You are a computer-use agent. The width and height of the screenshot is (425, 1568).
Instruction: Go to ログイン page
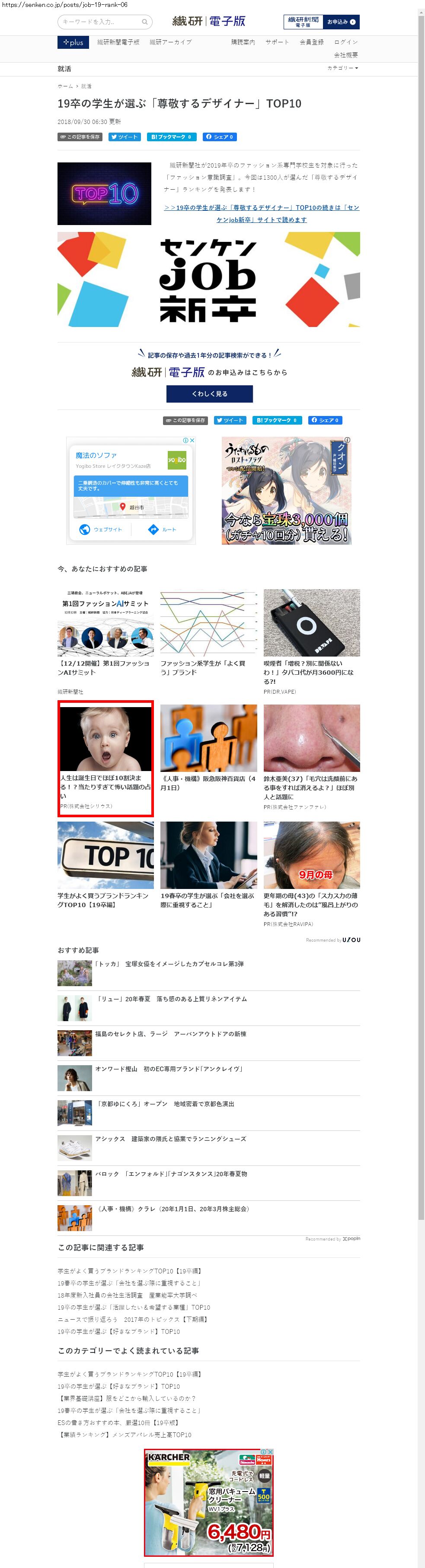pos(346,43)
